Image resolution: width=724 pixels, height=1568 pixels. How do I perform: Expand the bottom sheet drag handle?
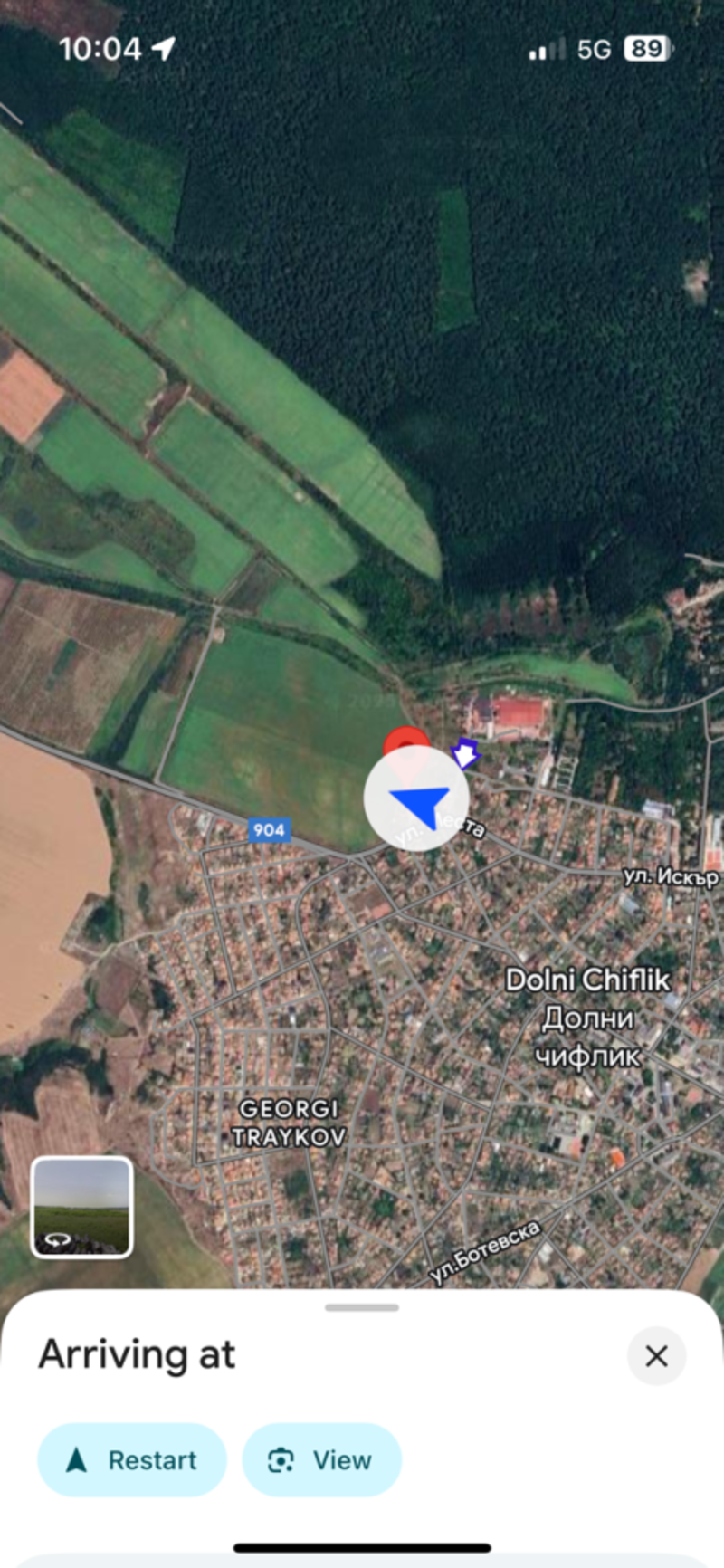362,1307
